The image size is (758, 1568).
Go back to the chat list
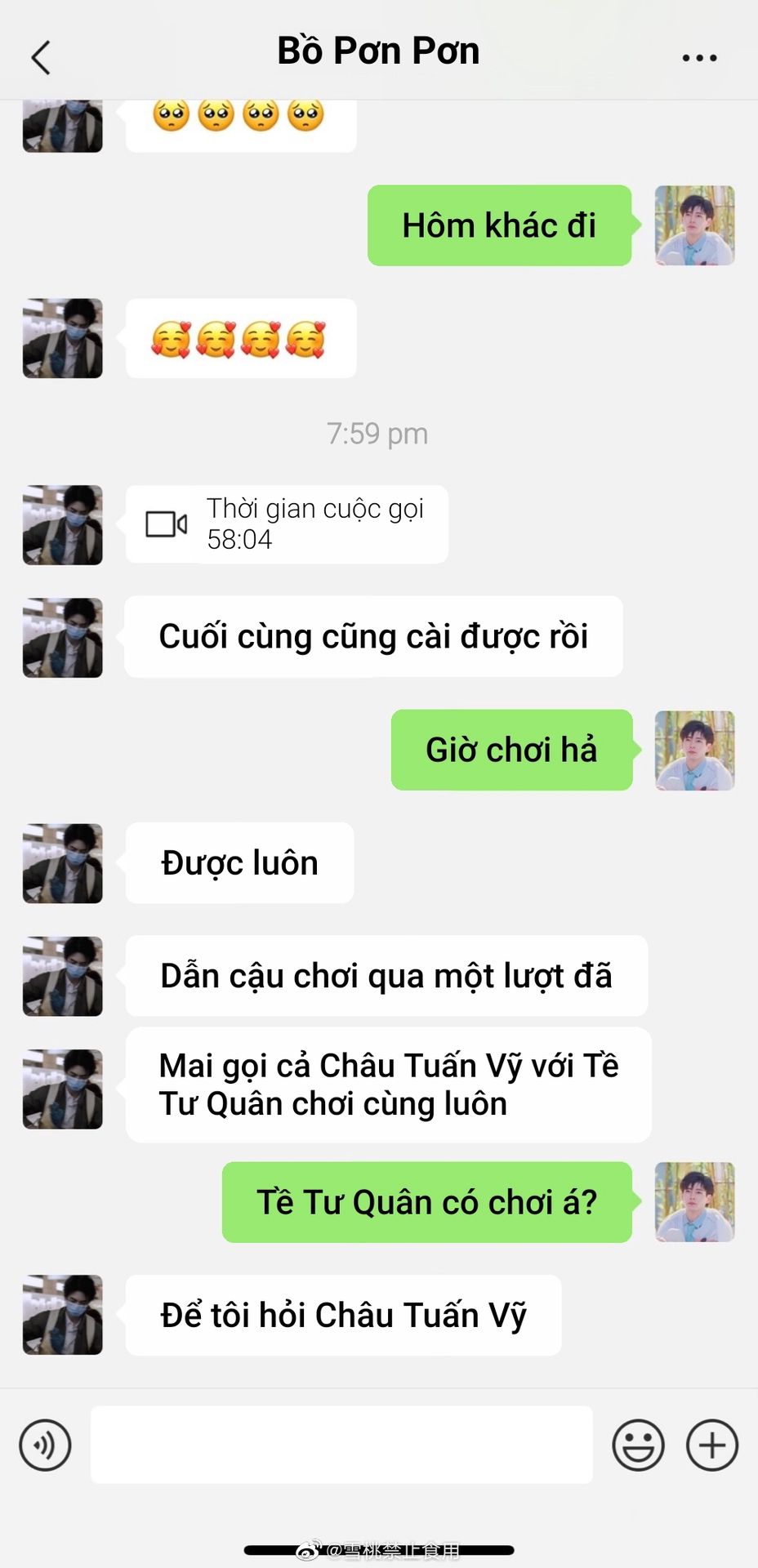pyautogui.click(x=41, y=57)
